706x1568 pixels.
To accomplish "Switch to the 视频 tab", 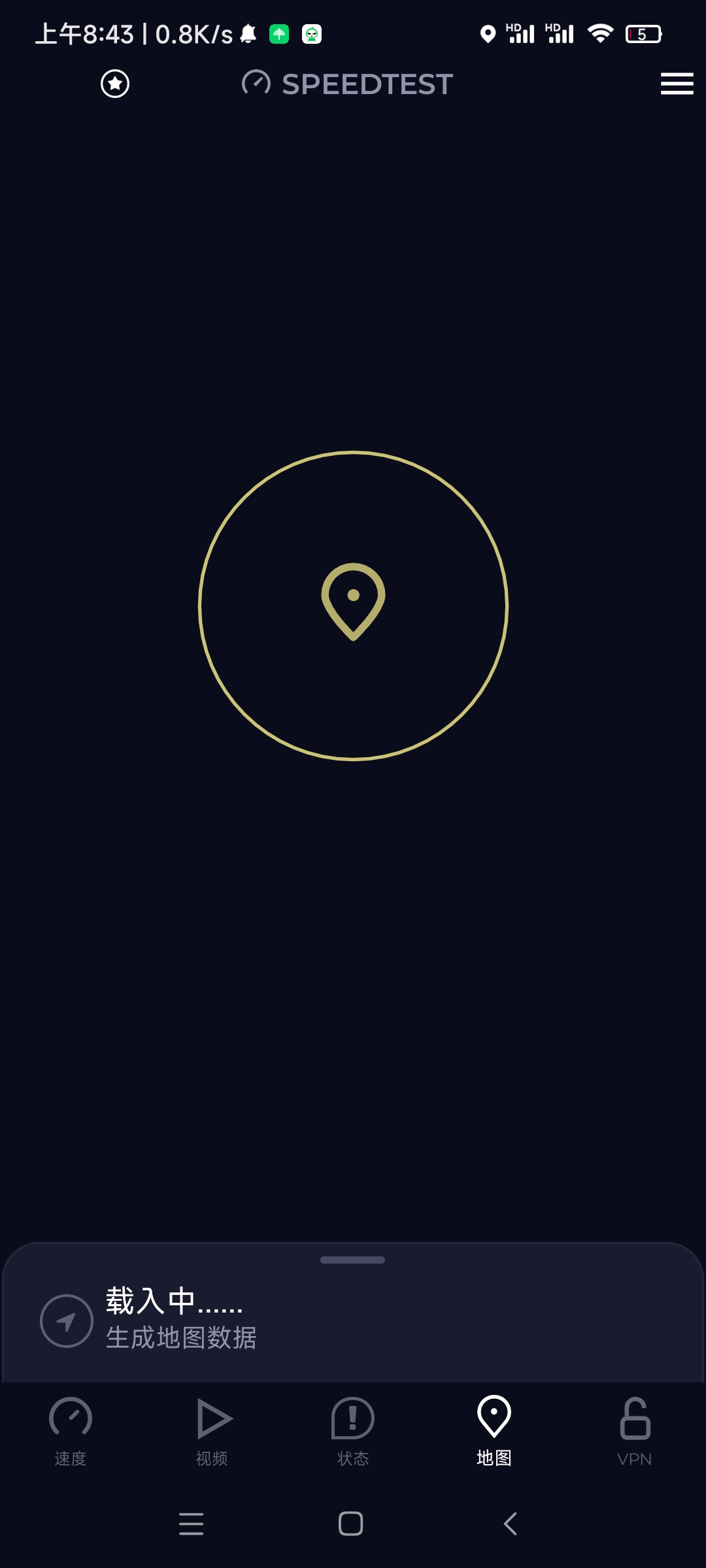I will point(212,1431).
